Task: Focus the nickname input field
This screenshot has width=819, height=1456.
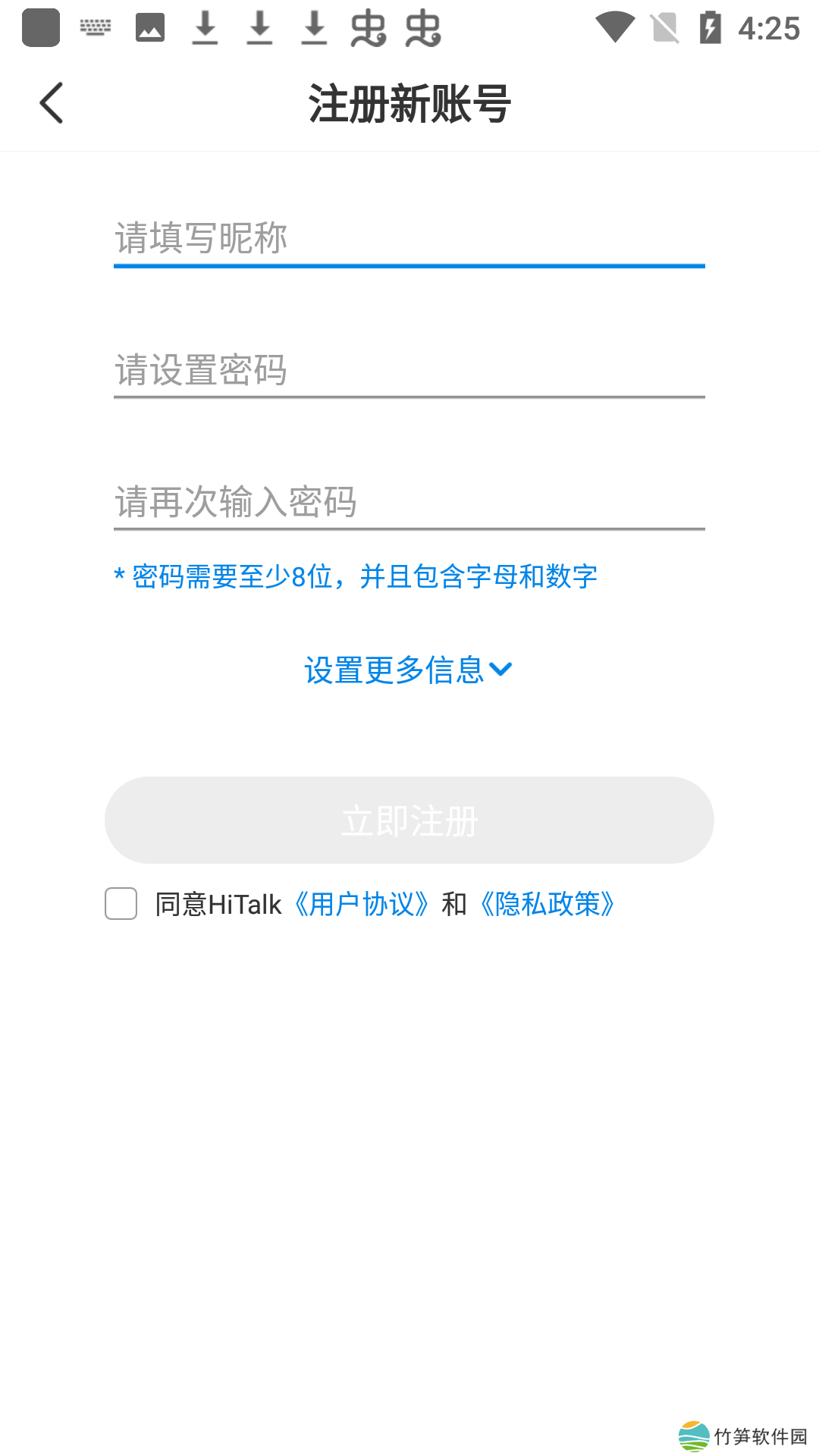Action: tap(409, 238)
